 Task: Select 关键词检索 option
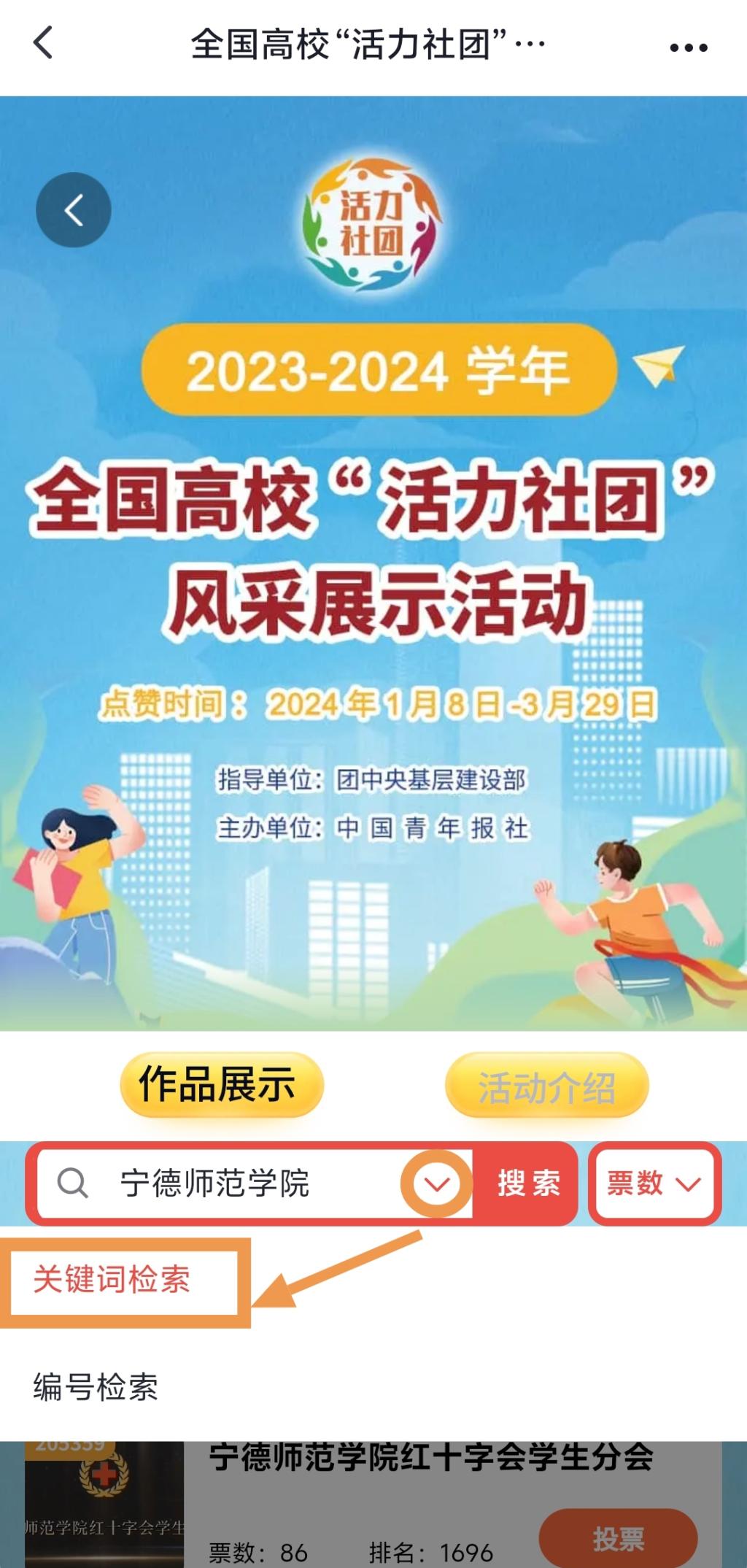tap(113, 1281)
